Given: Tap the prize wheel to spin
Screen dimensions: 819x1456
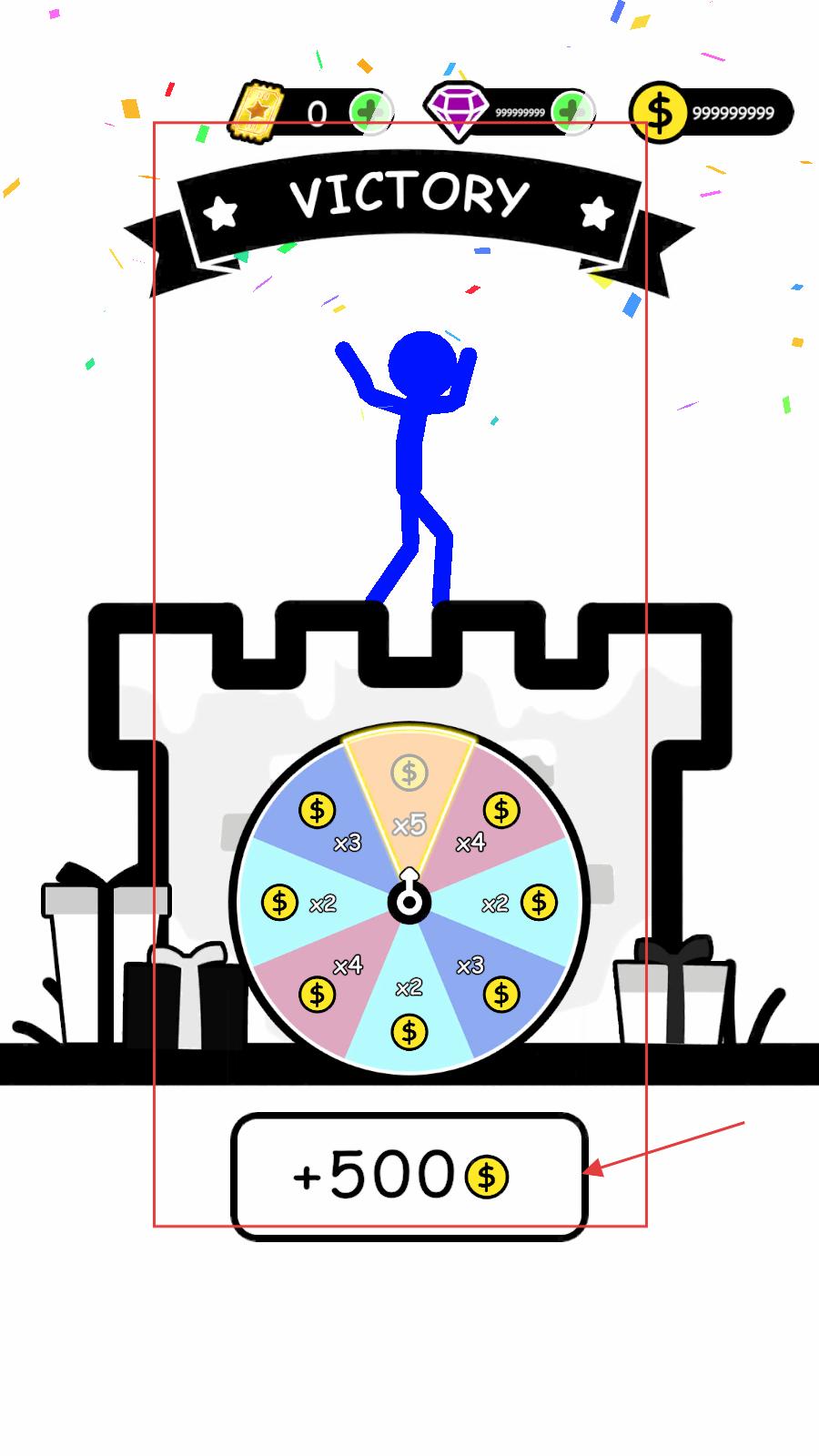Looking at the screenshot, I should click(409, 901).
